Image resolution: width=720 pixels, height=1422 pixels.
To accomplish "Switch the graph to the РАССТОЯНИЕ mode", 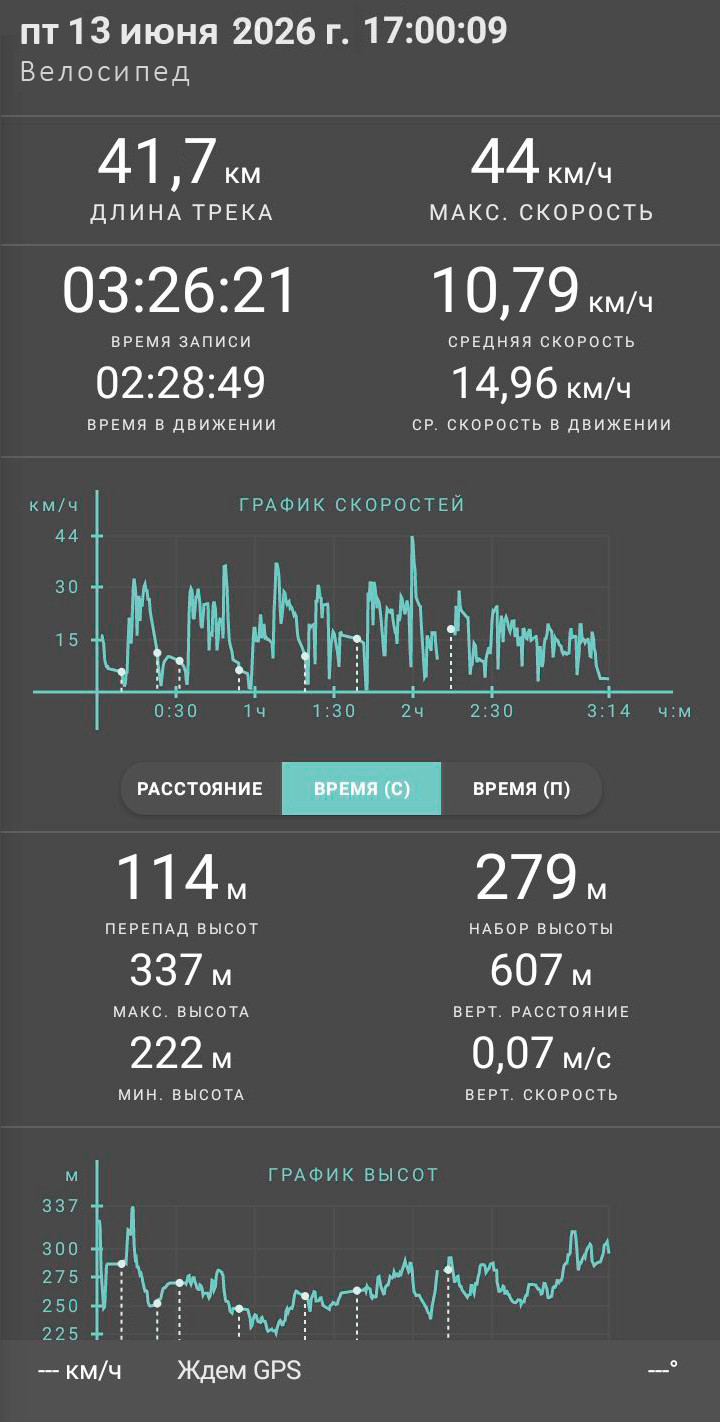I will pos(201,789).
